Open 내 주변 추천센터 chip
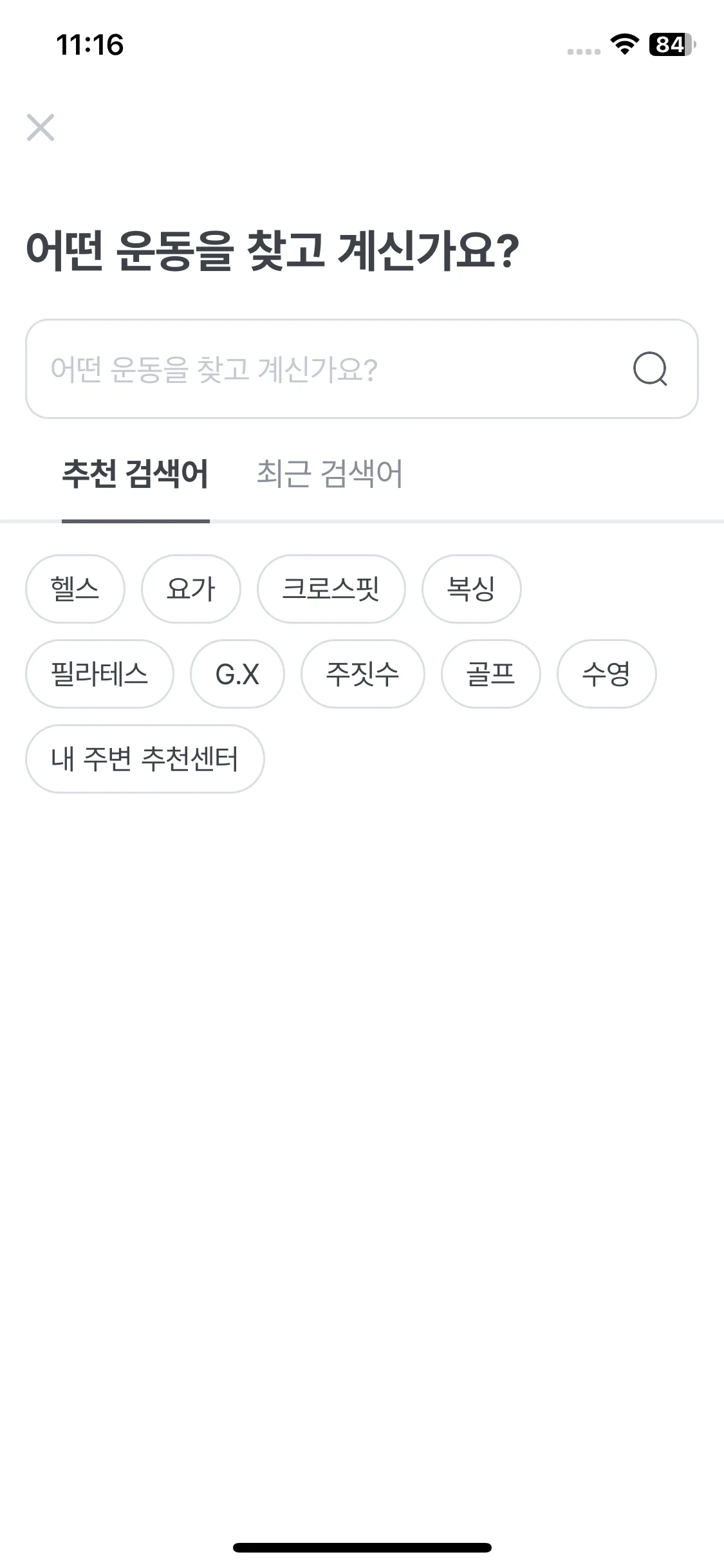Viewport: 724px width, 1568px height. (145, 759)
